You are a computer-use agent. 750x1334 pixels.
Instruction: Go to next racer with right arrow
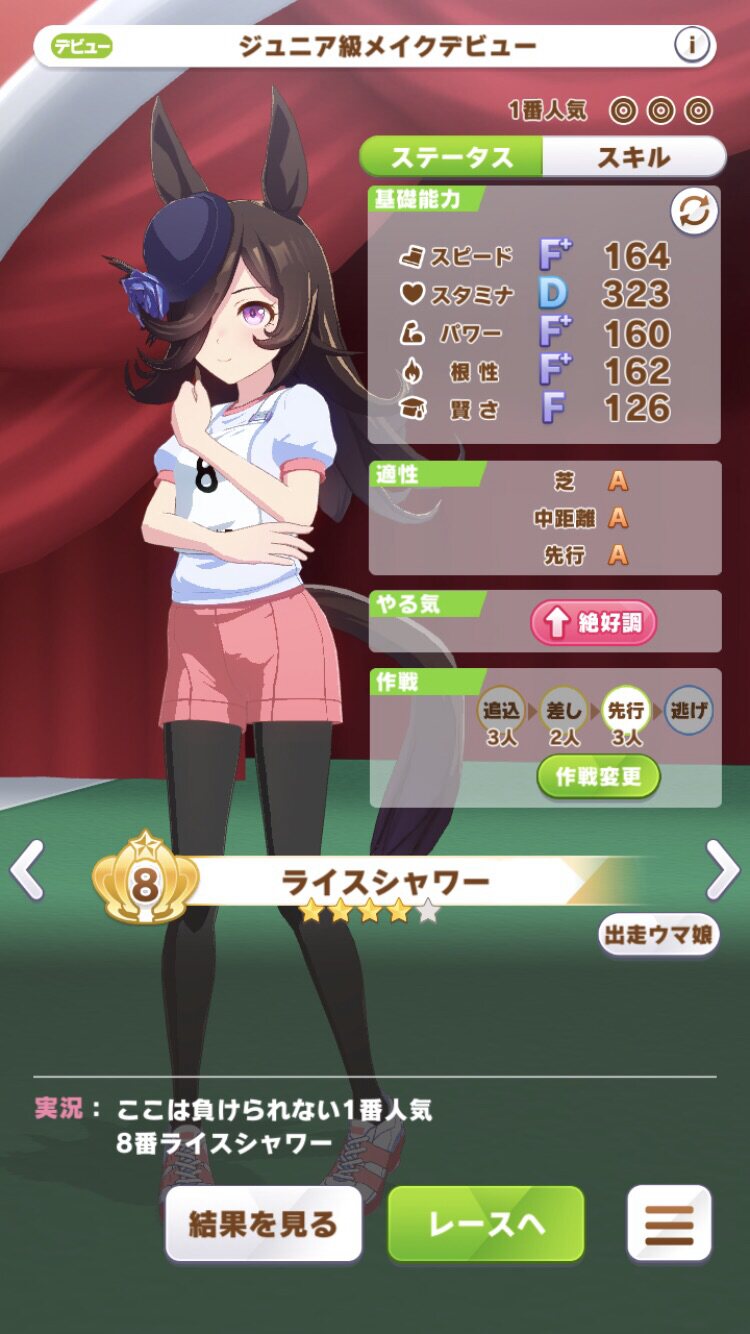pyautogui.click(x=722, y=870)
